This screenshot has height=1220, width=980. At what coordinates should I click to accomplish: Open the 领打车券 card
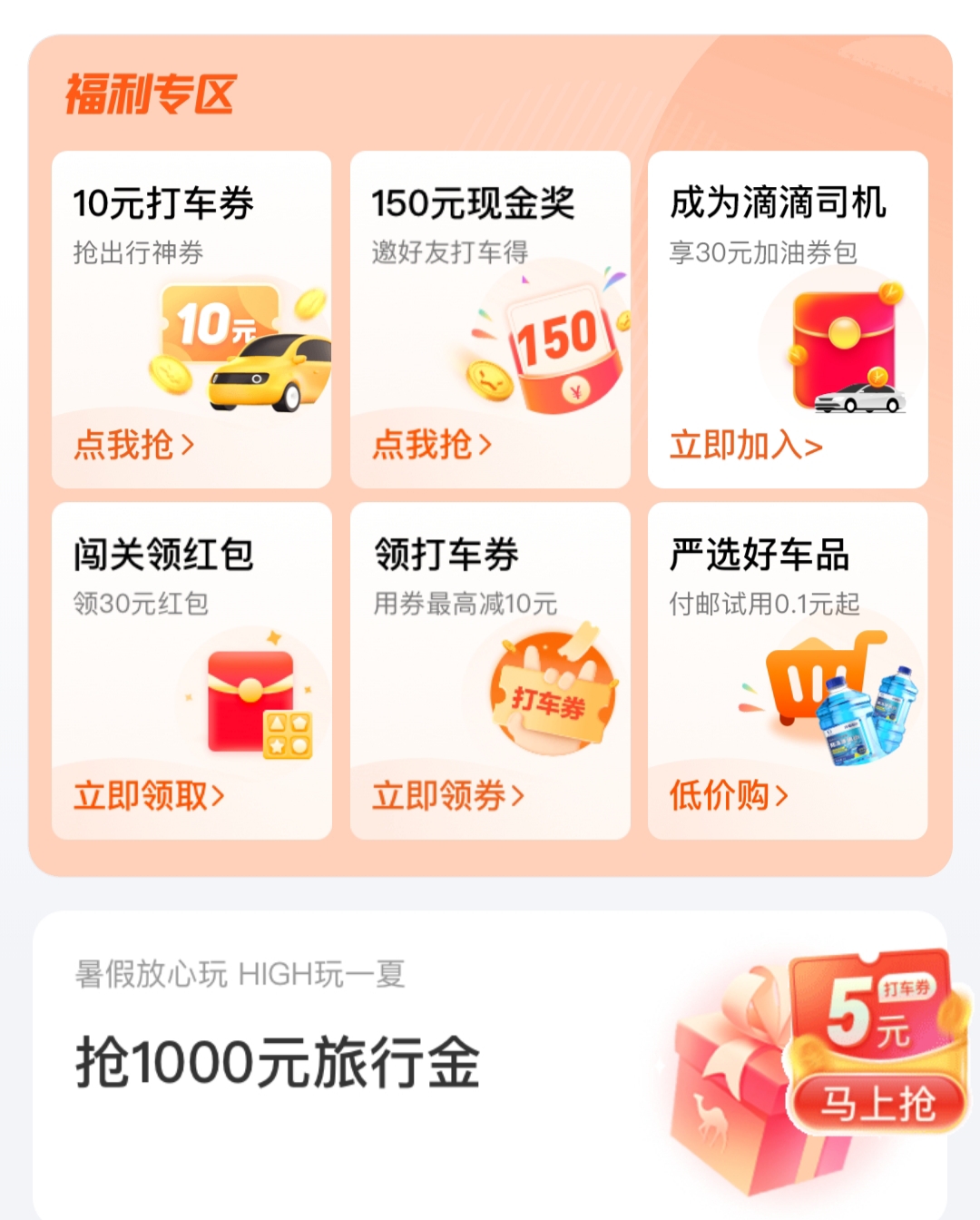pyautogui.click(x=490, y=671)
